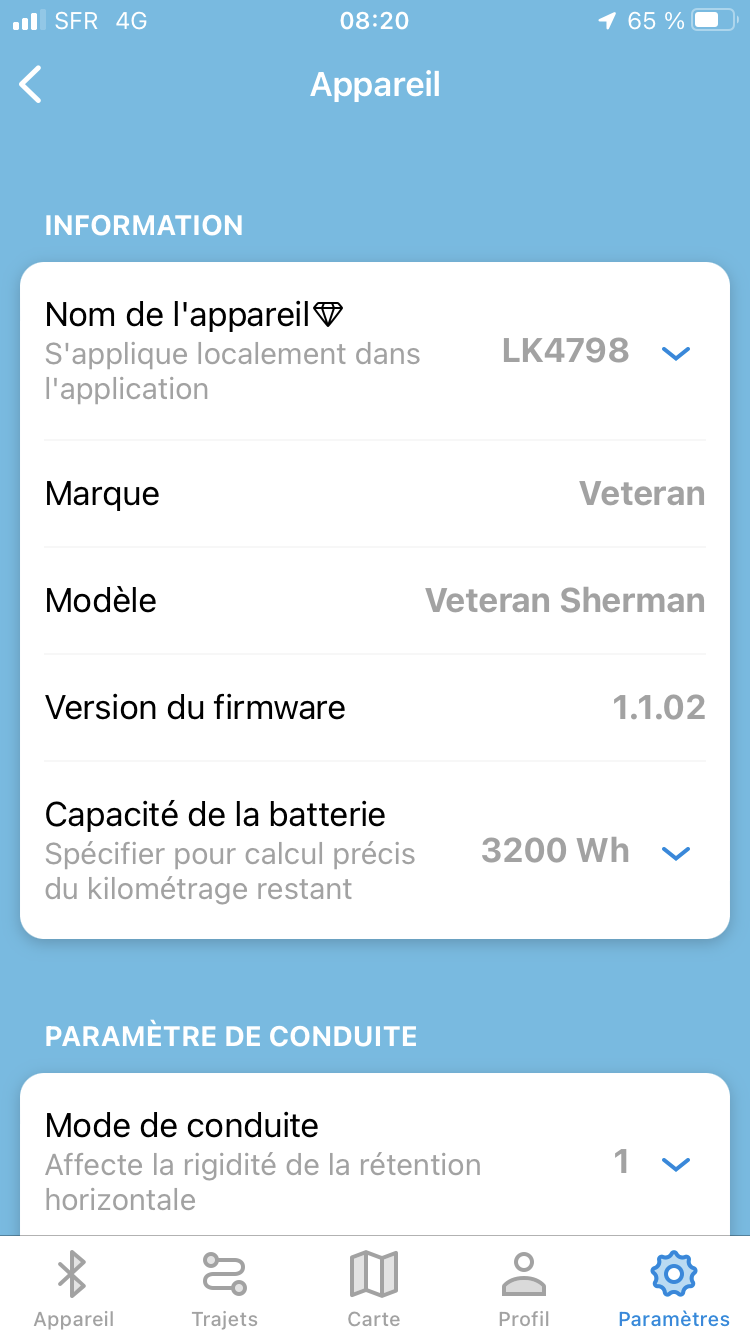Select the Paramètres tab
Image resolution: width=750 pixels, height=1334 pixels.
[x=674, y=1289]
